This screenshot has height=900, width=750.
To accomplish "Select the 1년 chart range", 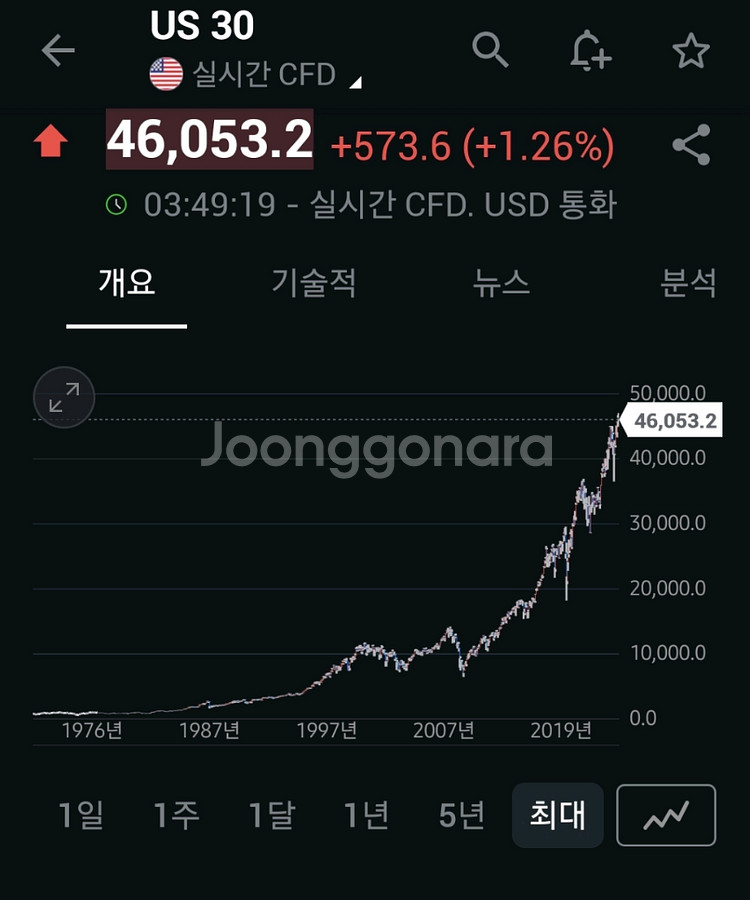I will [366, 816].
